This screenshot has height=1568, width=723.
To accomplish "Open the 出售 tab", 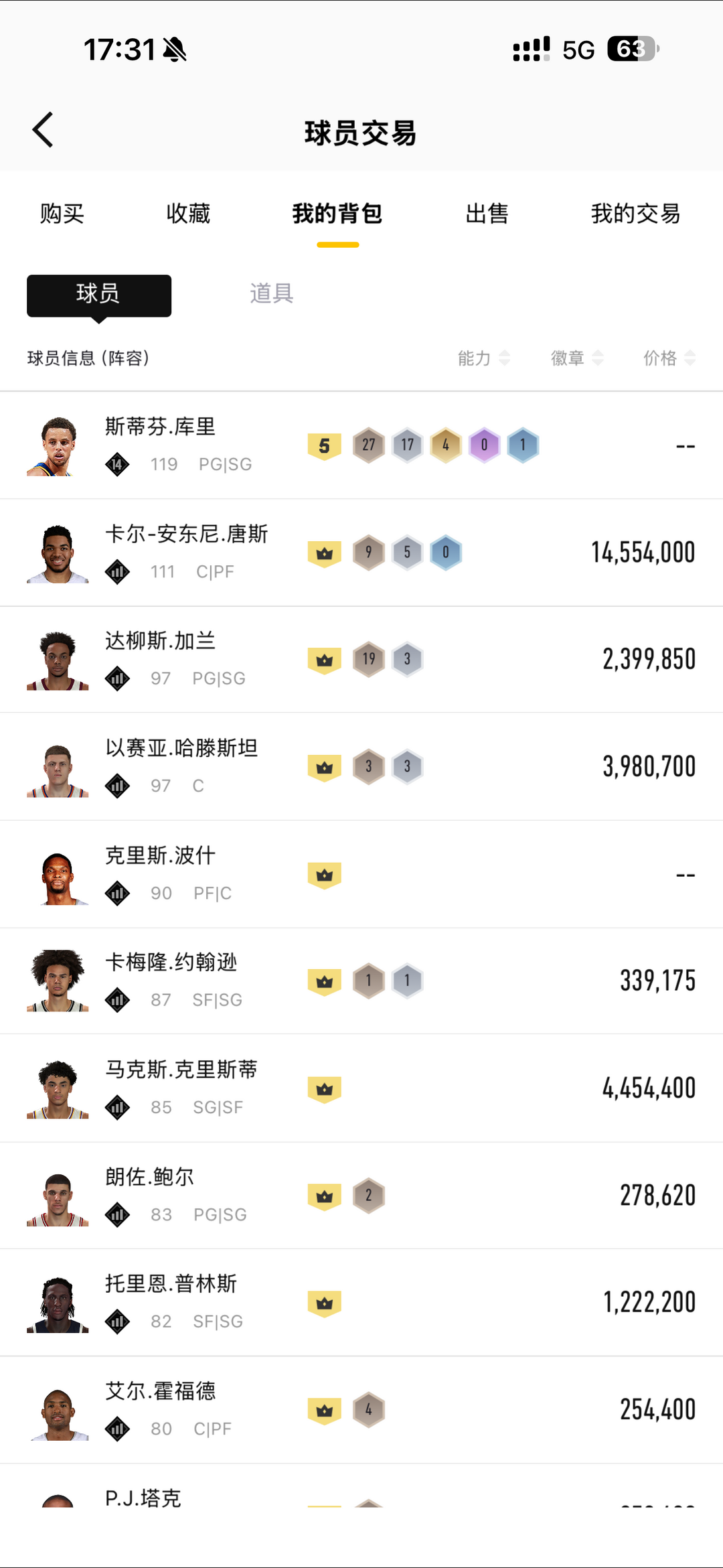I will tap(487, 214).
